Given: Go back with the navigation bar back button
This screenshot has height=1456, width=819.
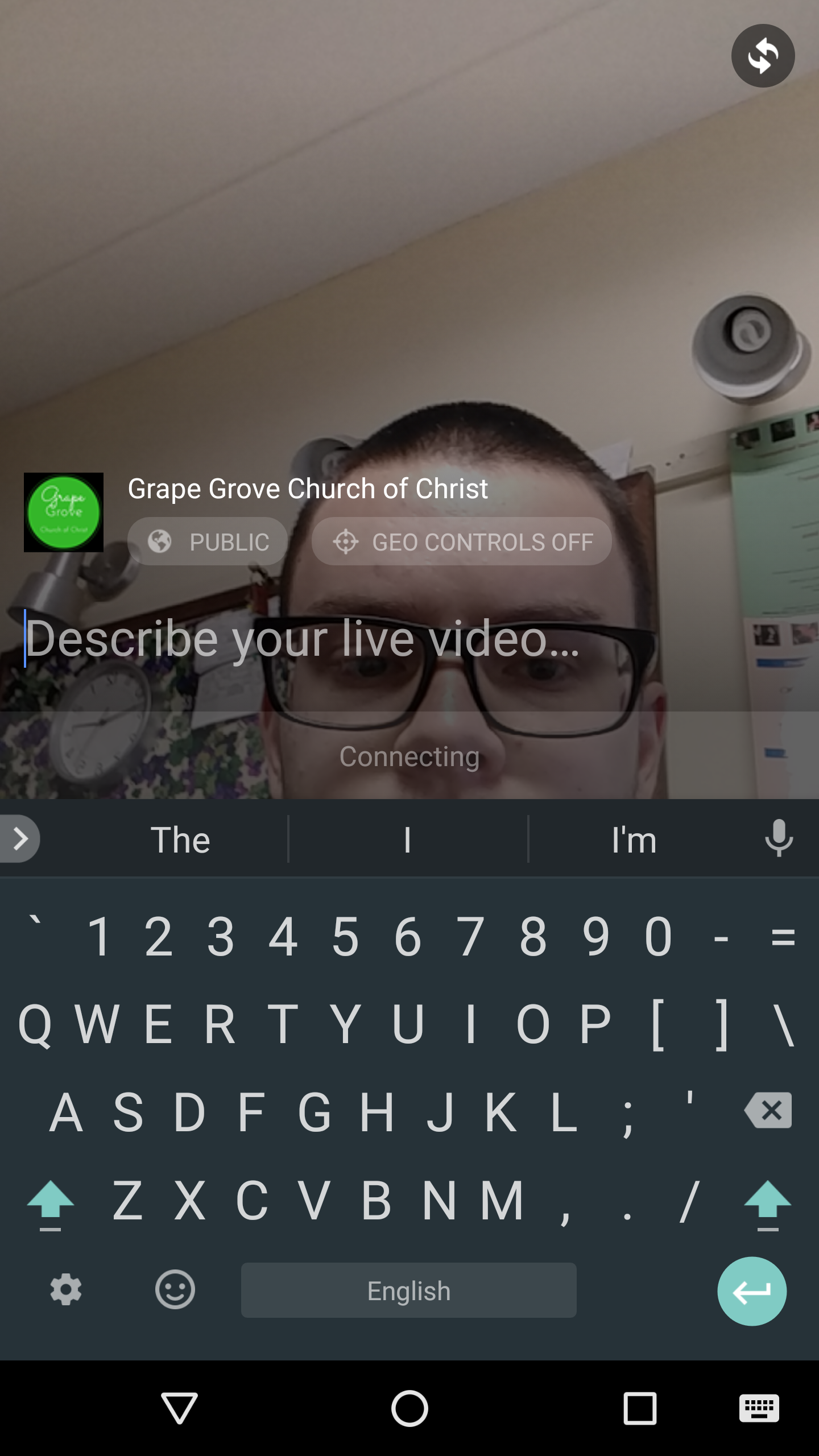Looking at the screenshot, I should click(x=179, y=1408).
